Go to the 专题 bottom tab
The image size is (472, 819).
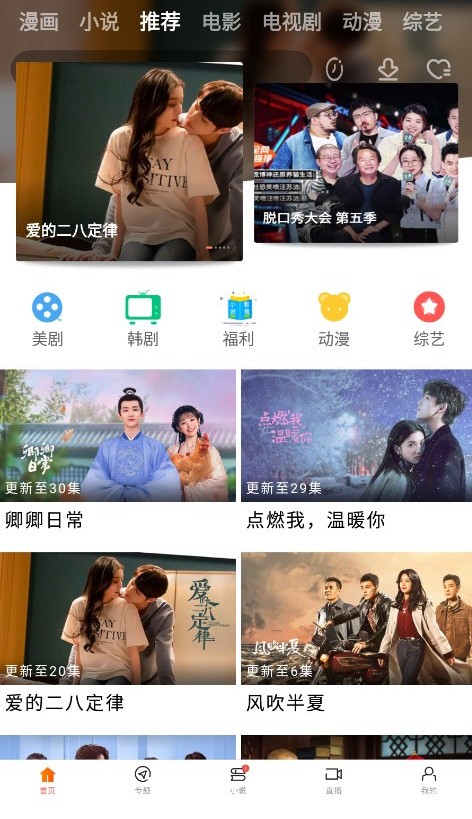[x=143, y=780]
